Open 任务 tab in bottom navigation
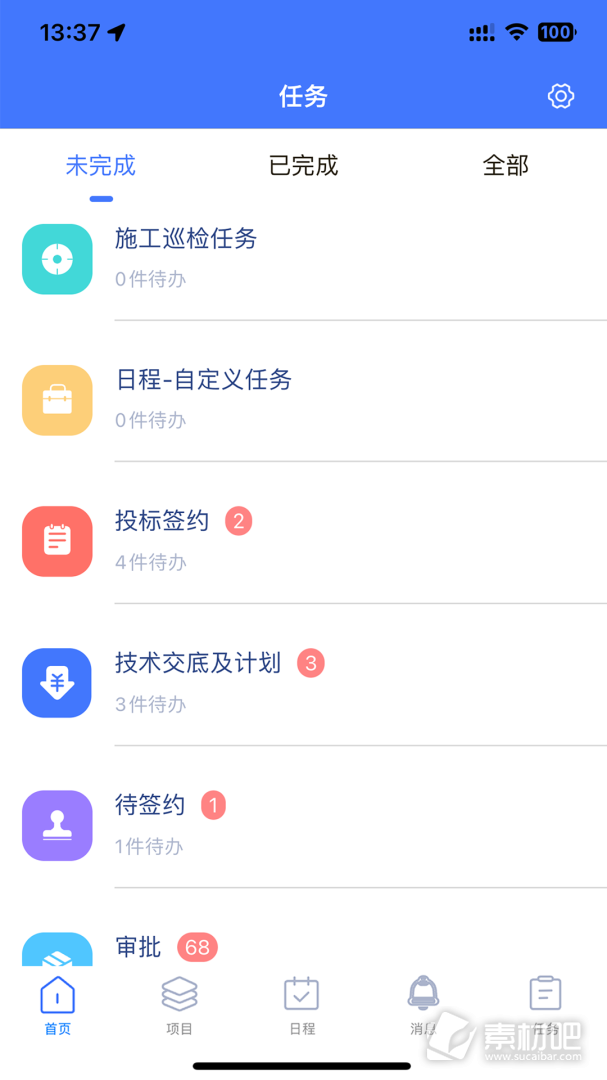The height and width of the screenshot is (1080, 607). 546,1006
